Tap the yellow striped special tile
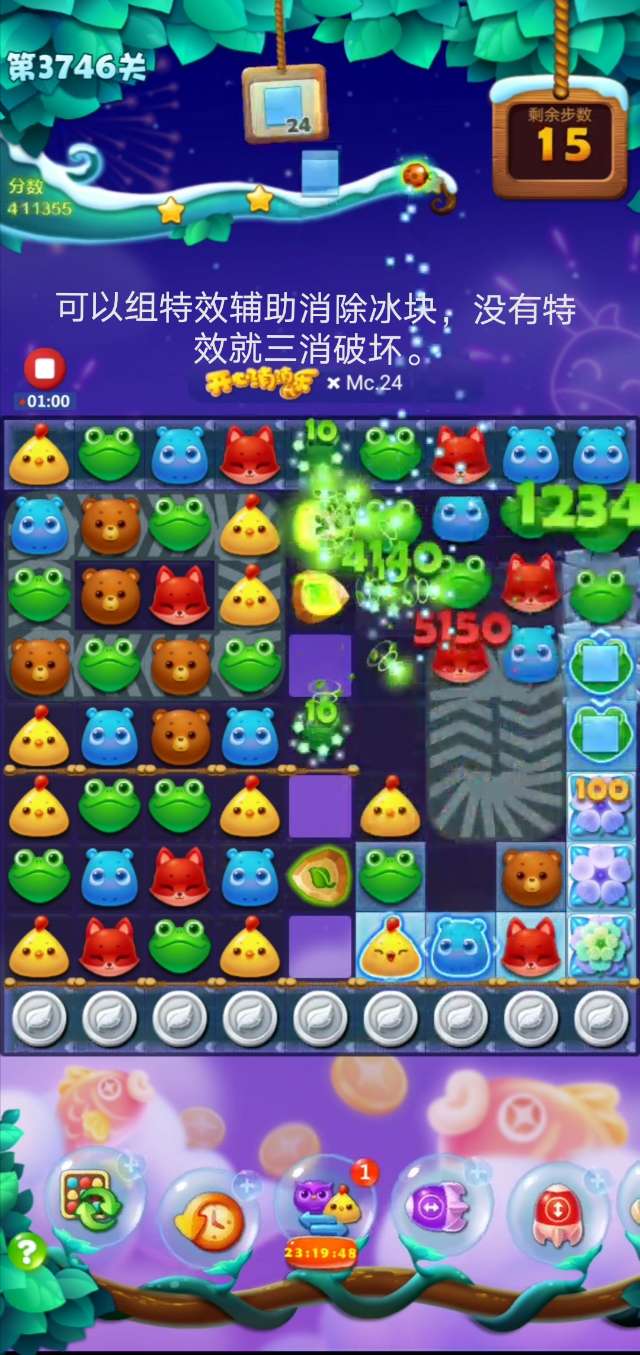 click(x=320, y=595)
